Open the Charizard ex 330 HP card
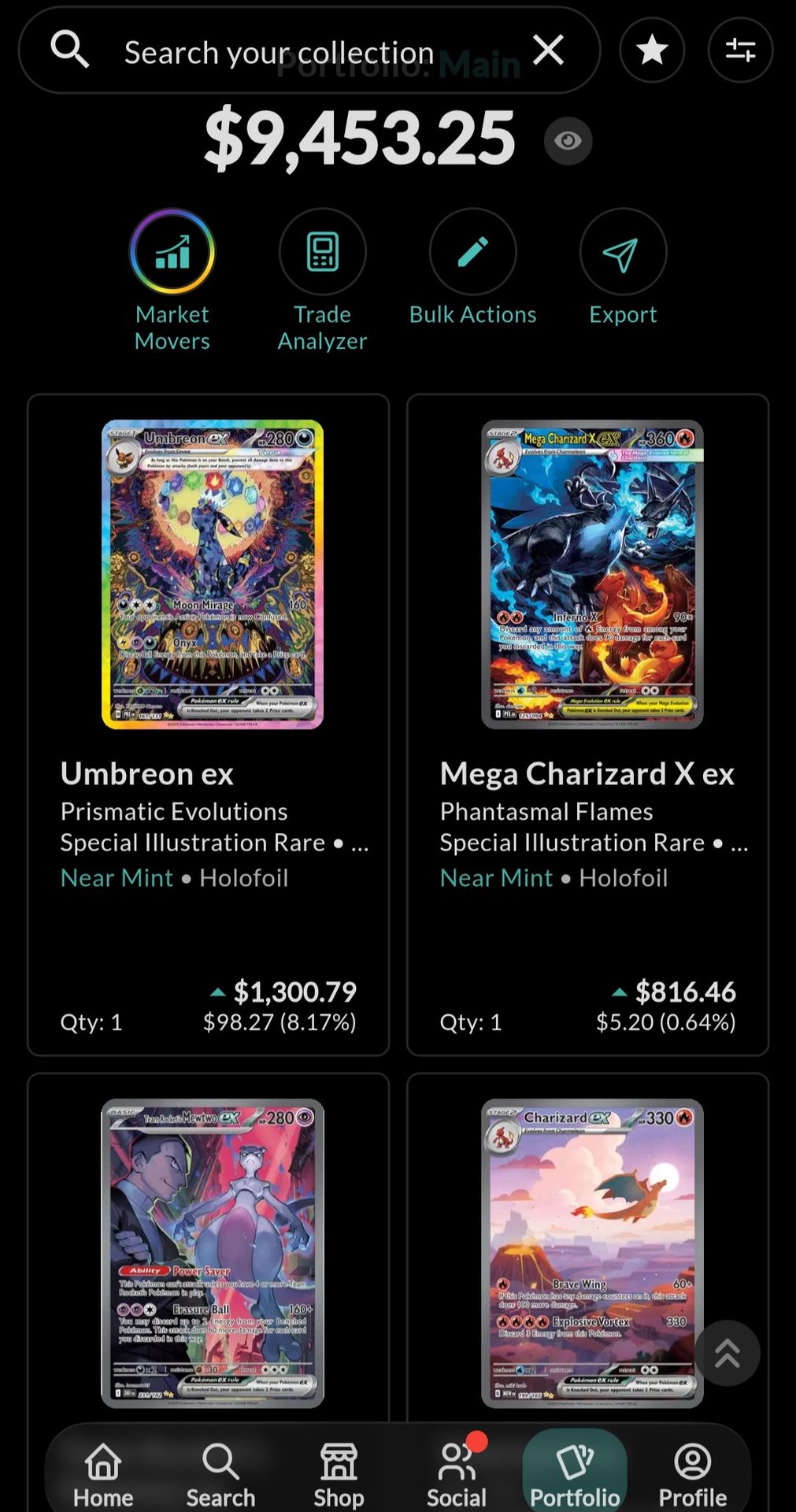 592,1252
